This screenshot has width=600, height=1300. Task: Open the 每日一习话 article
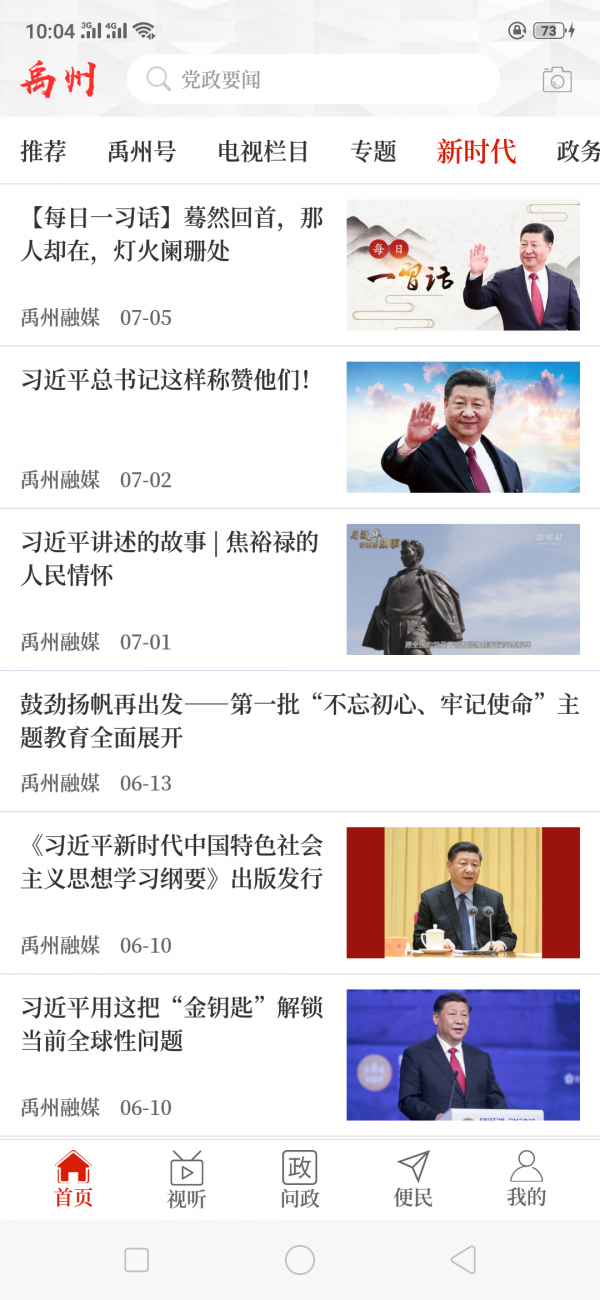172,233
